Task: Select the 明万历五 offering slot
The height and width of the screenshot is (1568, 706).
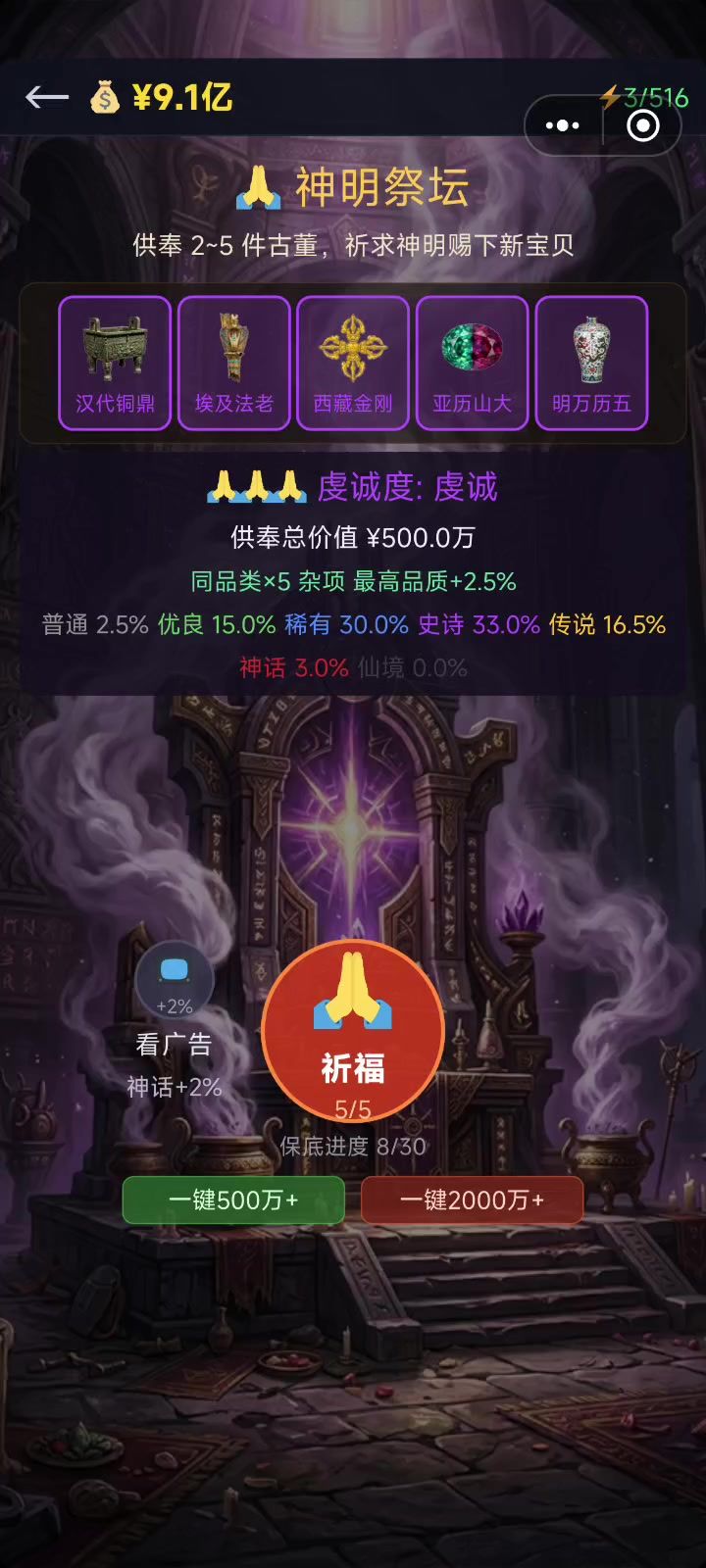Action: pyautogui.click(x=591, y=364)
